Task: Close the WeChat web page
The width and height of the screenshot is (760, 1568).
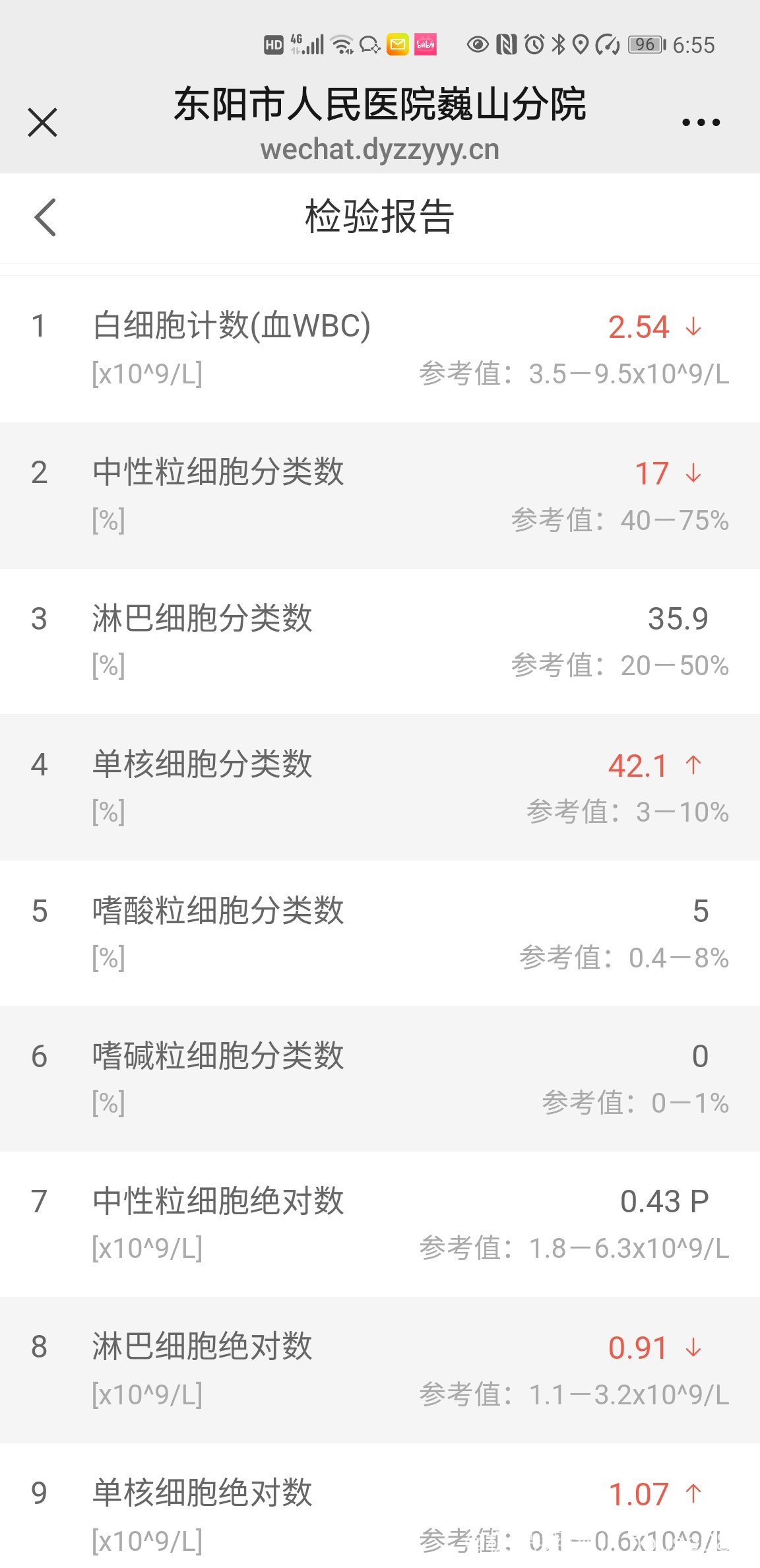Action: click(43, 122)
